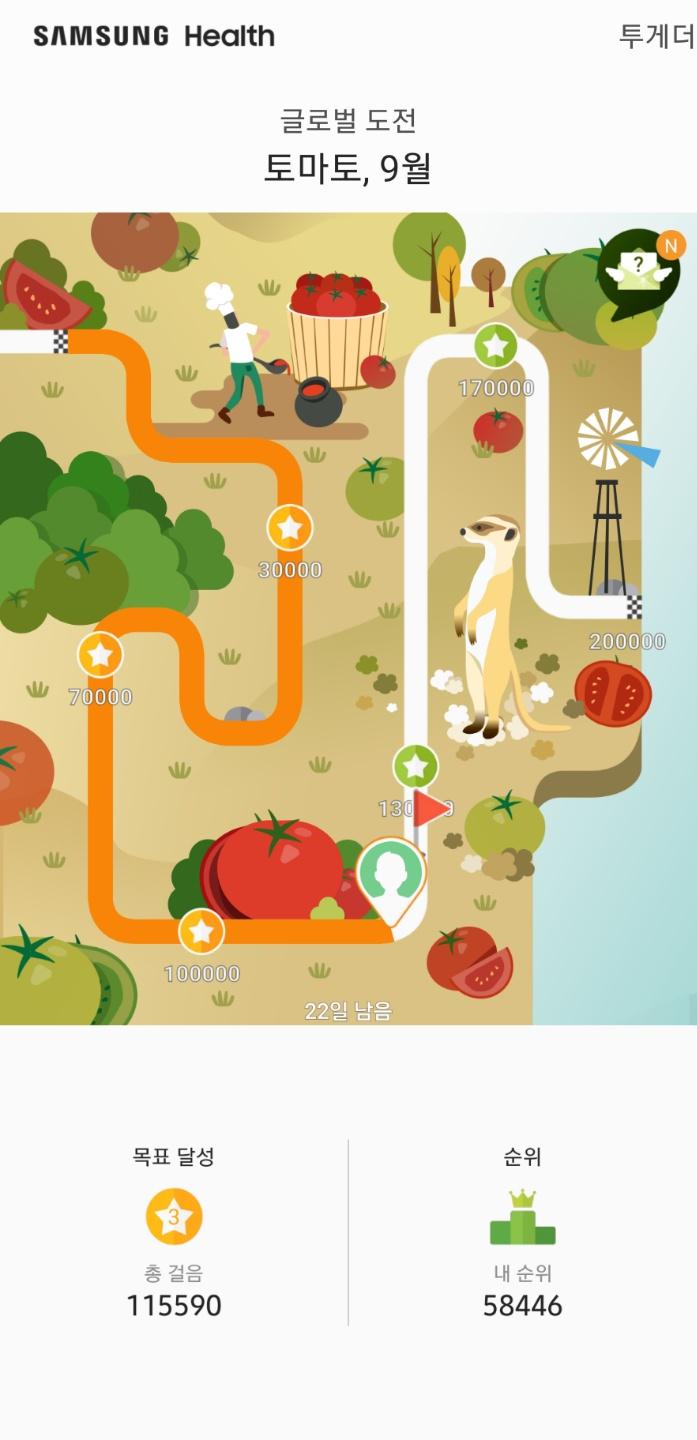Open the mystery envelope with new badge
This screenshot has width=697, height=1440.
(x=639, y=267)
